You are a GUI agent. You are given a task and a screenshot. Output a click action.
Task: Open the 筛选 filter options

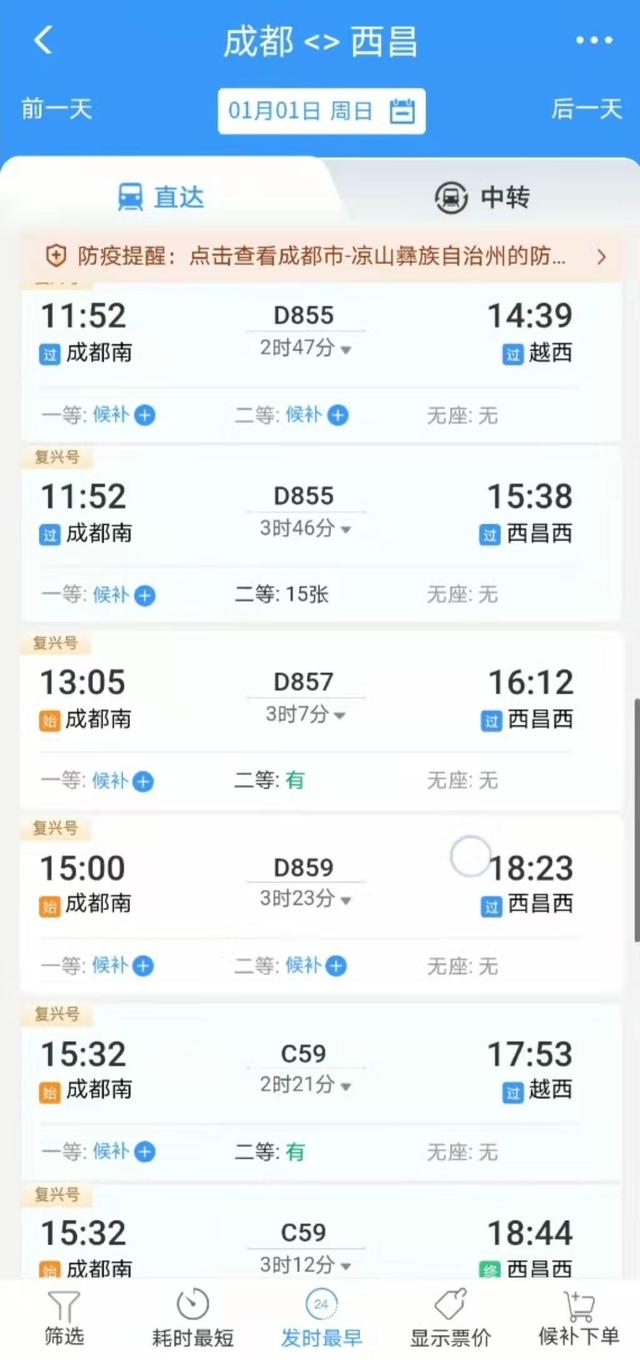pos(64,1317)
